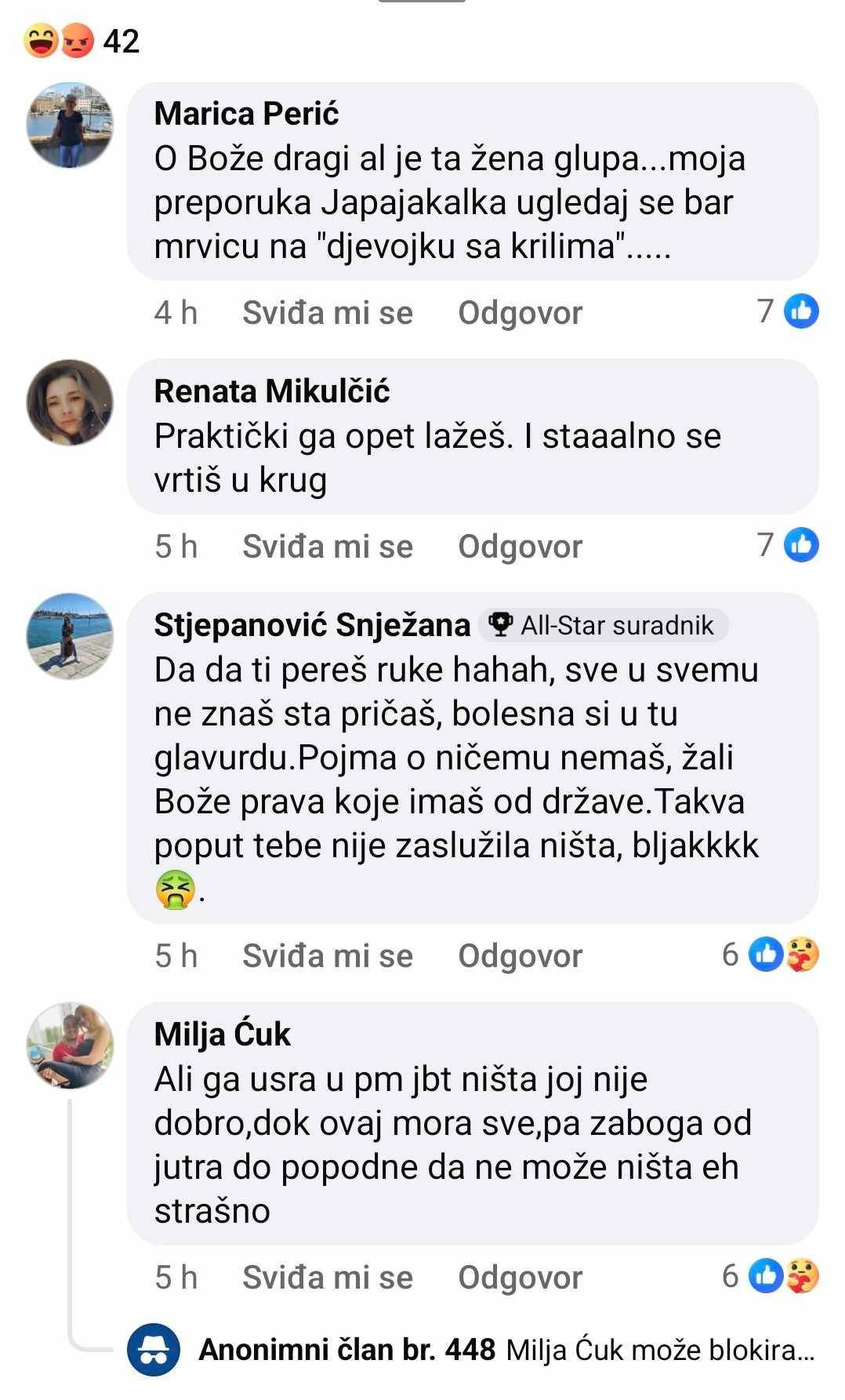The image size is (845, 1400).
Task: View reactions on Stjepanović Snježana's comment
Action: pyautogui.click(x=771, y=955)
